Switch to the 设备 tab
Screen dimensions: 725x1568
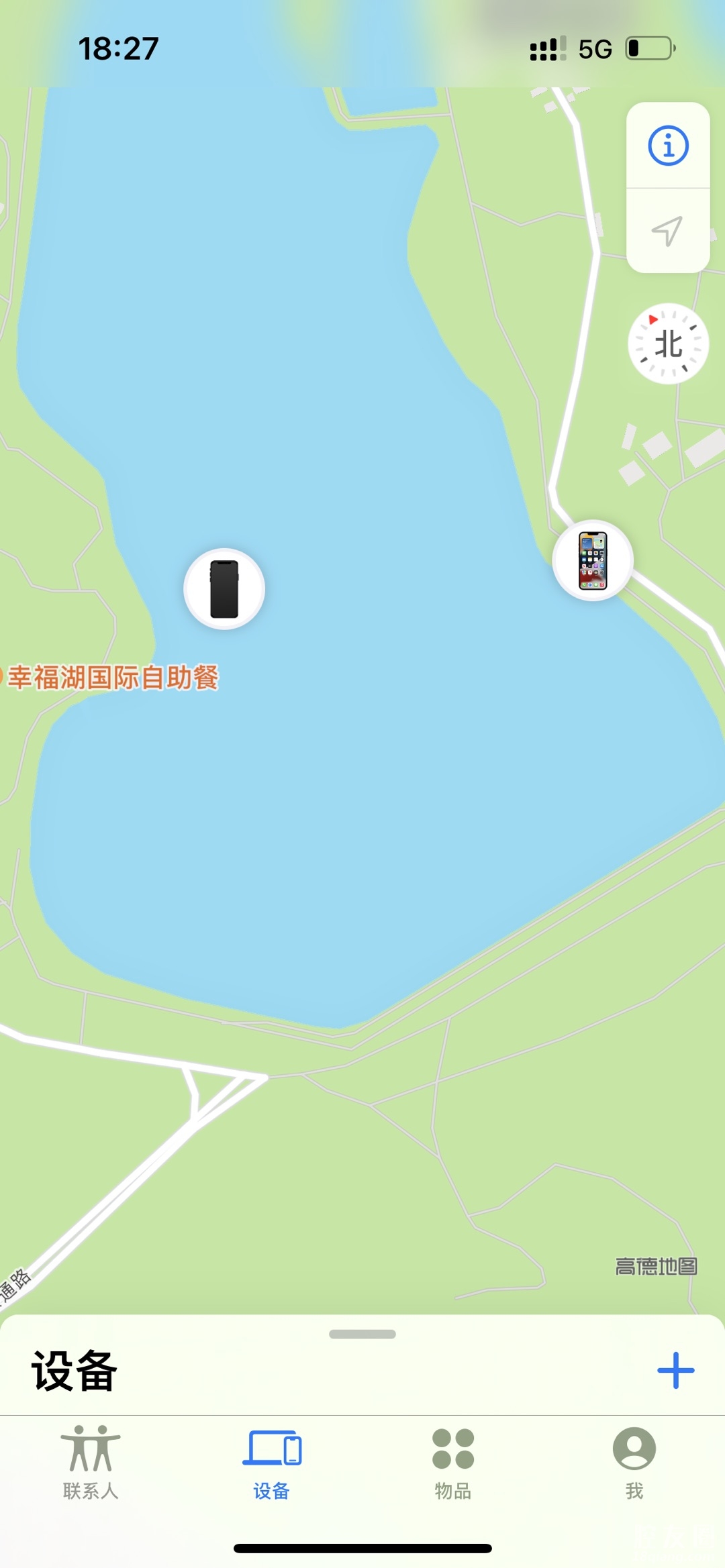click(272, 1463)
